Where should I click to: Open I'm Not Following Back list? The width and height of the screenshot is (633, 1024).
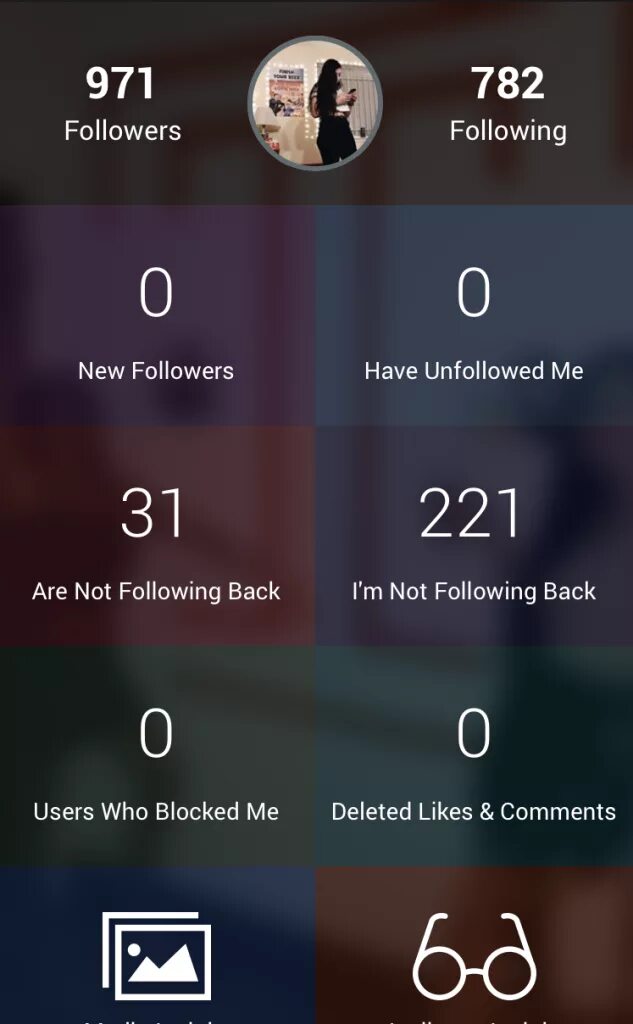tap(474, 537)
